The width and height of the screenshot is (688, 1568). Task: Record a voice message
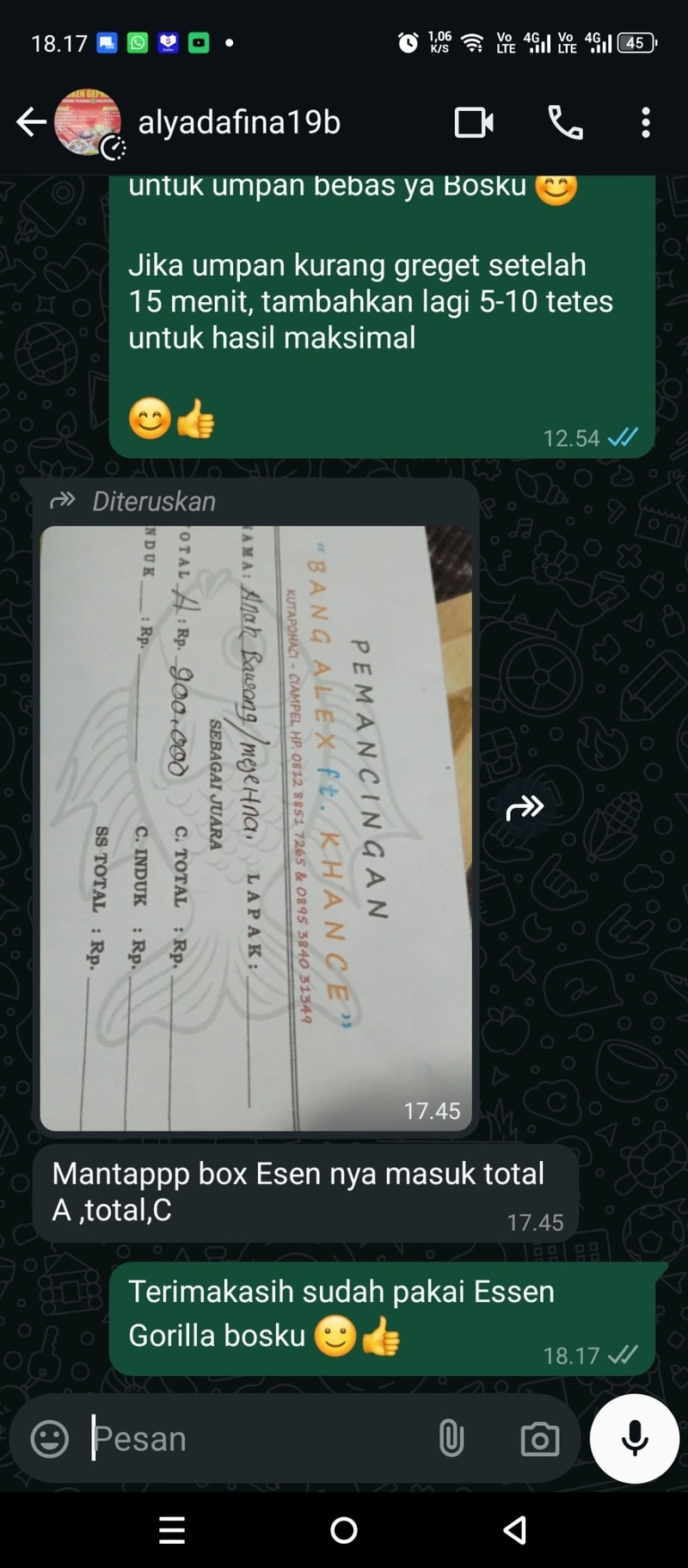click(x=635, y=1438)
